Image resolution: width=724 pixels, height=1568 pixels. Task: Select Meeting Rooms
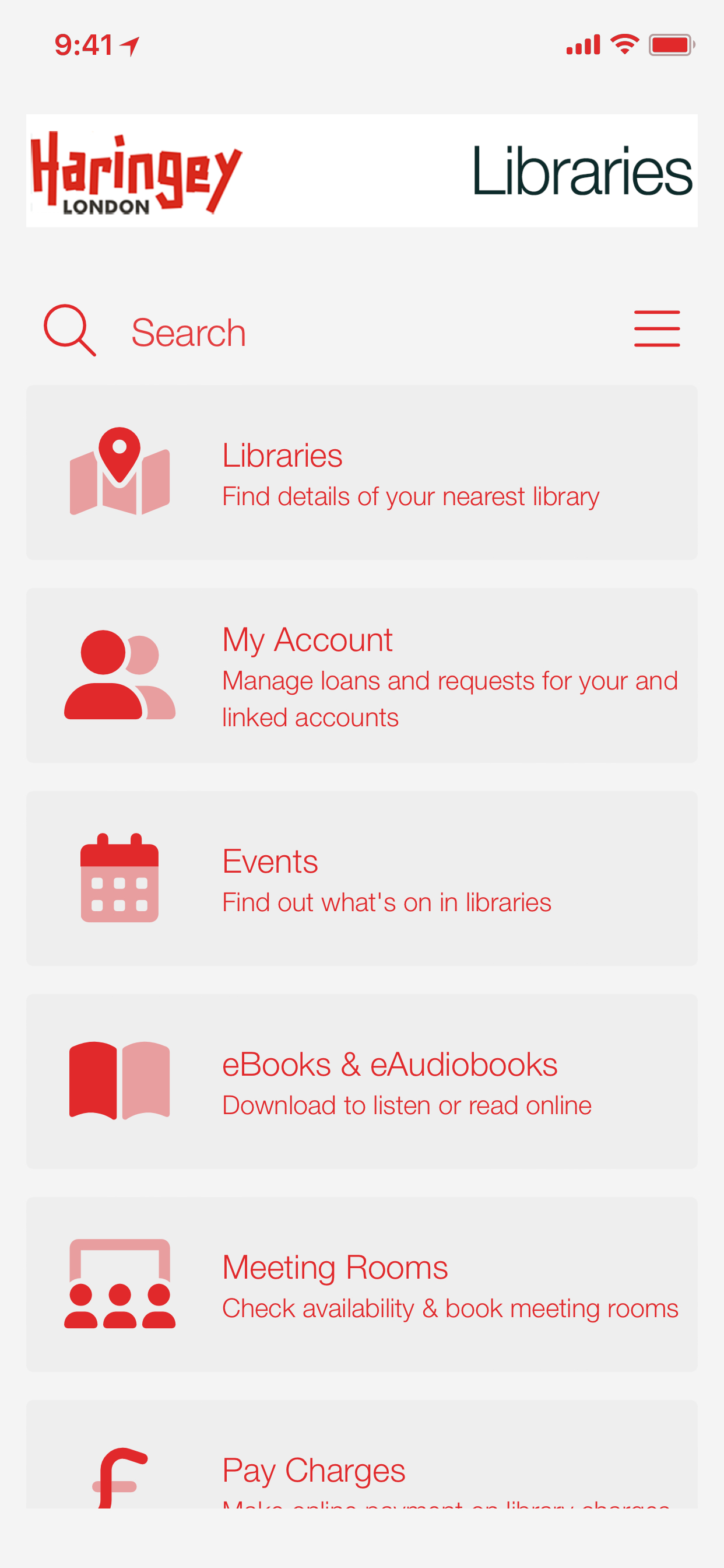pyautogui.click(x=361, y=1284)
